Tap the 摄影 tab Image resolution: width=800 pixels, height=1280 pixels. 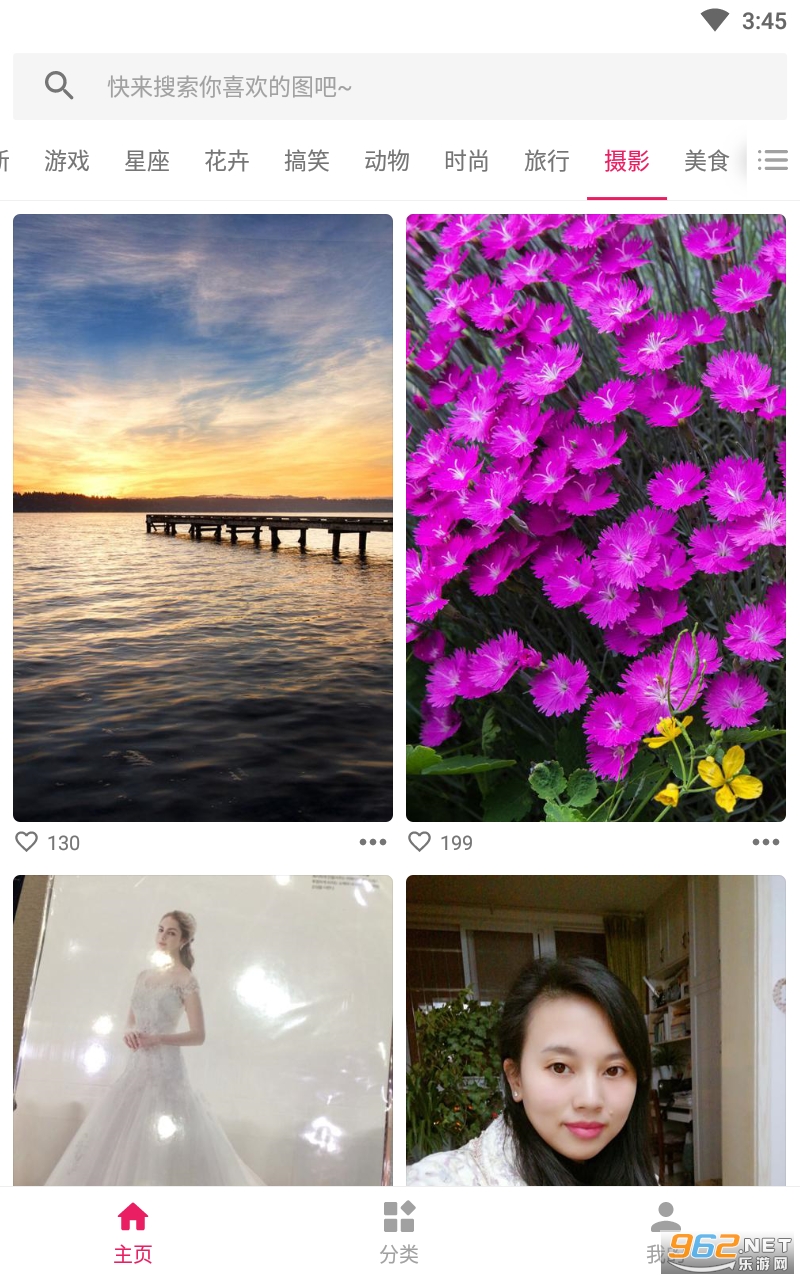627,161
